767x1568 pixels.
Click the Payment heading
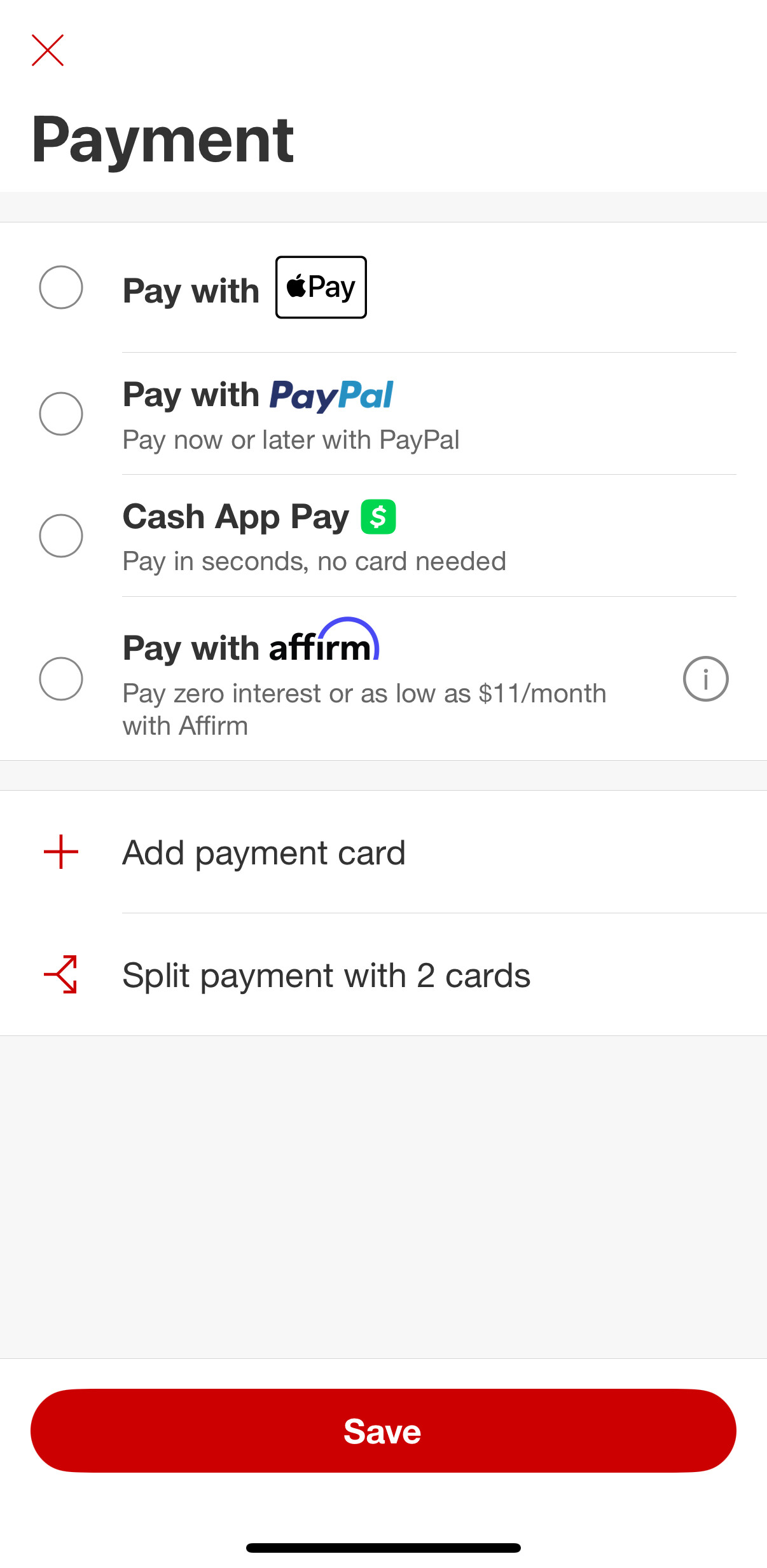coord(163,140)
